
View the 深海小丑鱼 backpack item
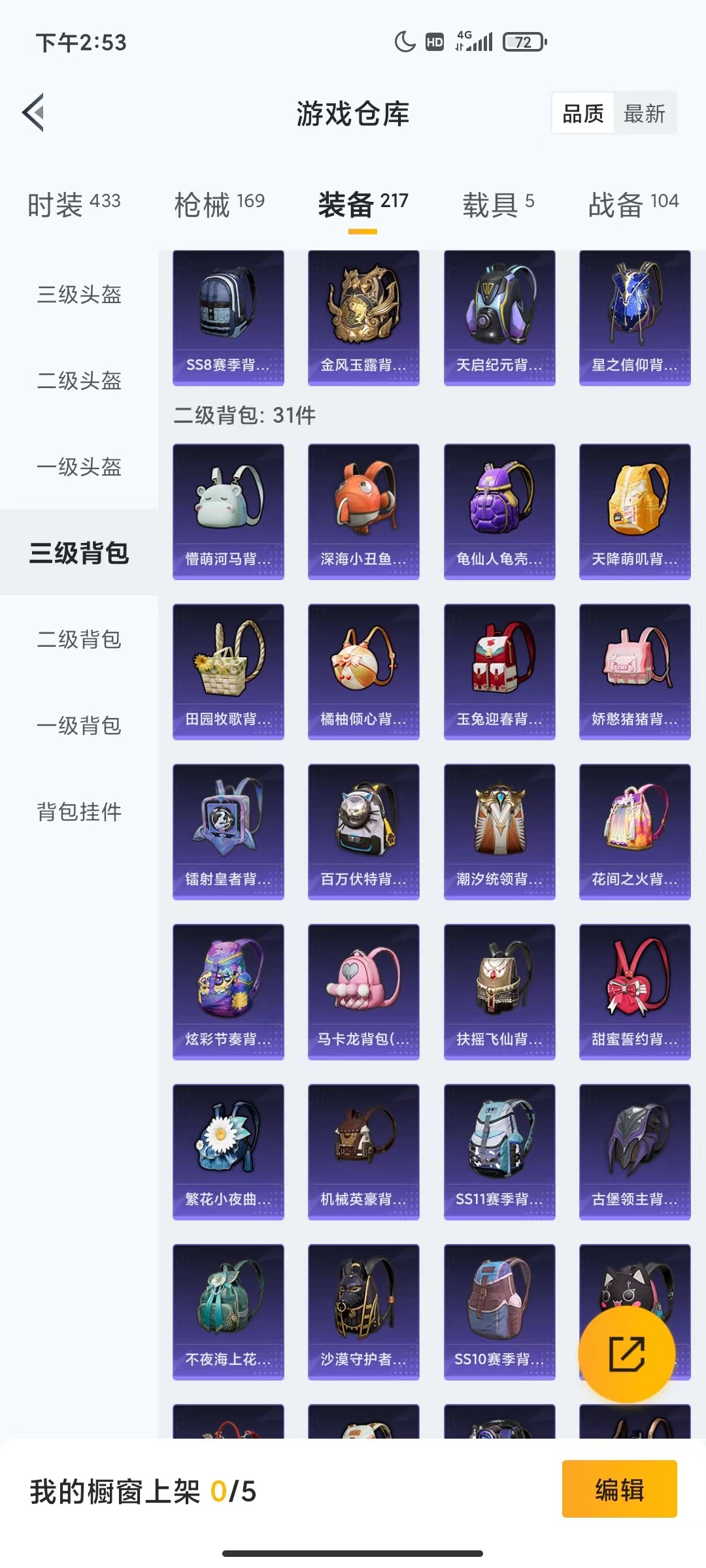coord(363,512)
